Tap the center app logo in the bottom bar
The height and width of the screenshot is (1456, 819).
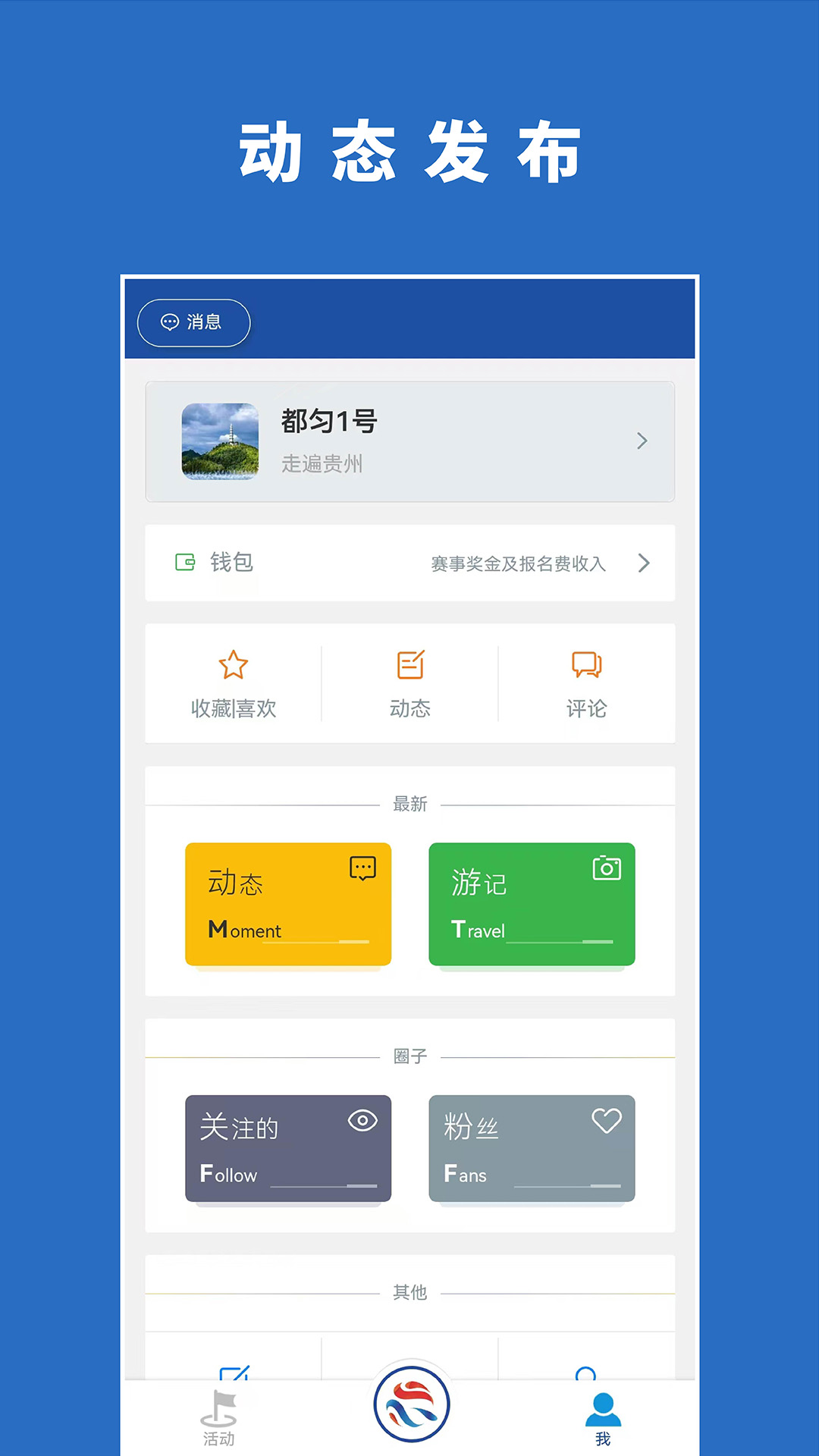pos(409,1404)
